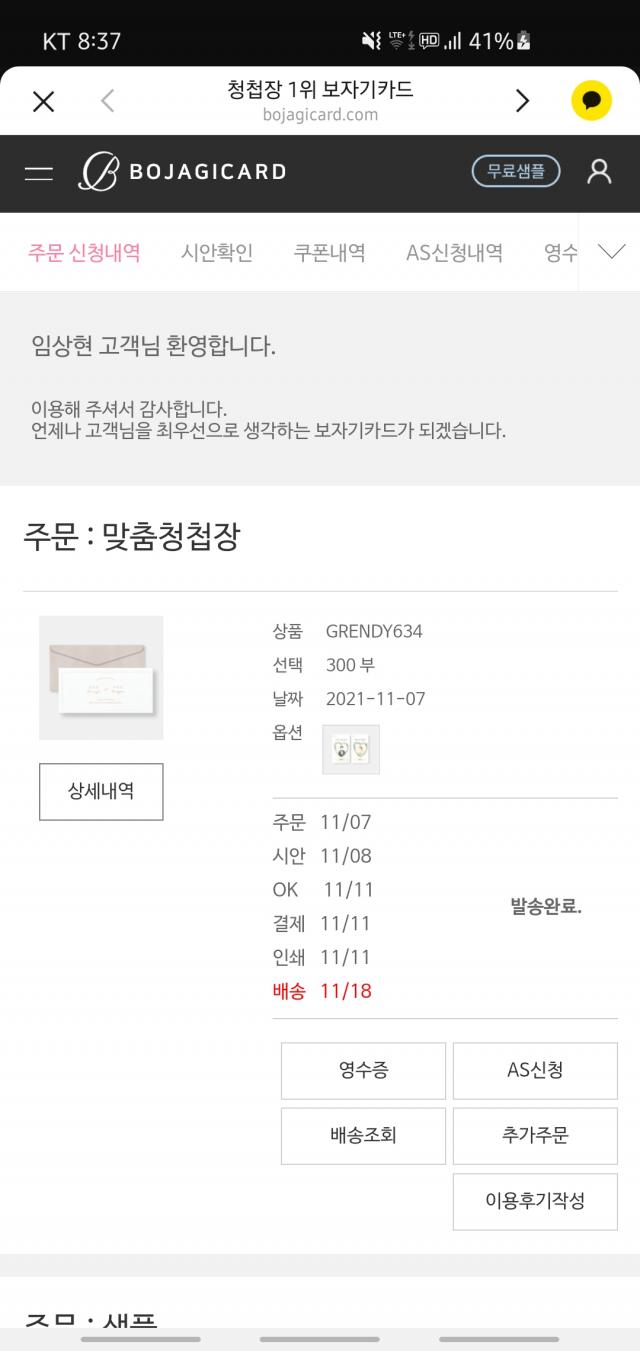Open the option thumbnail image

click(x=351, y=749)
